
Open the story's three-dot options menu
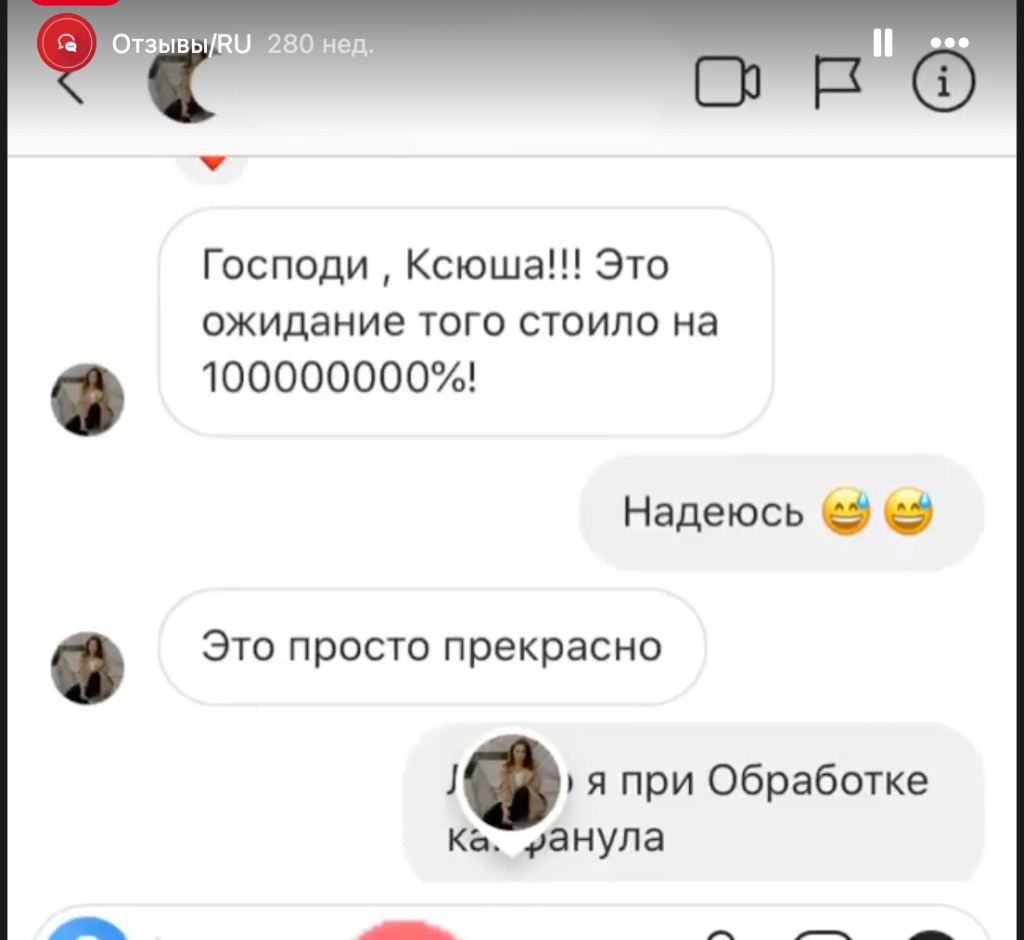coord(949,43)
